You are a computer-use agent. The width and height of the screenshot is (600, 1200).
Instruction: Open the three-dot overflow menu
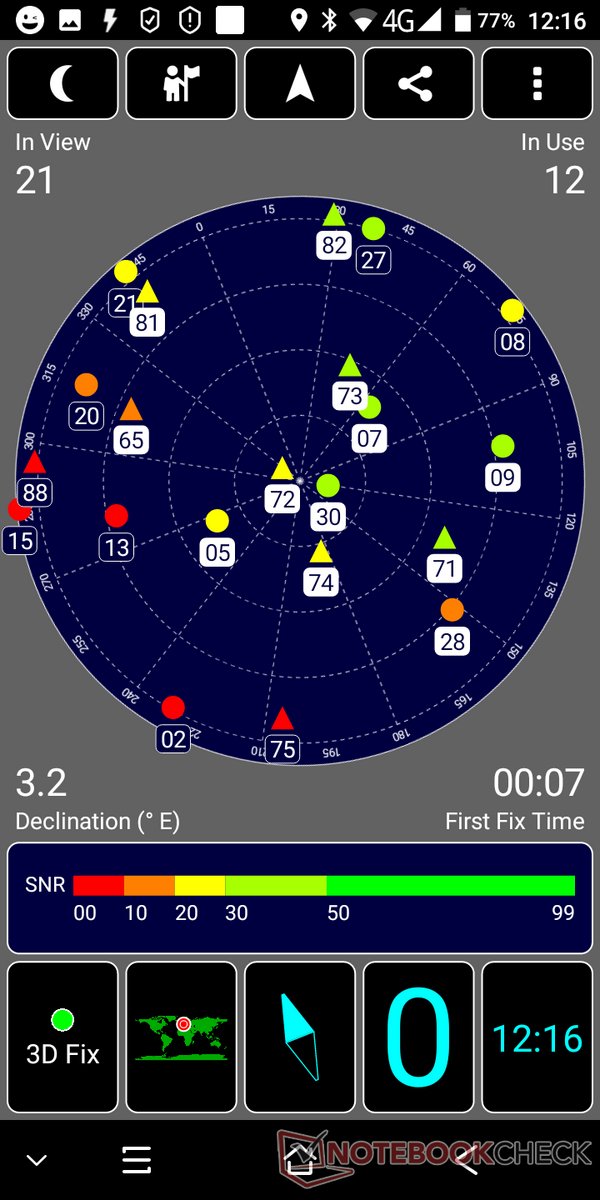pos(537,84)
